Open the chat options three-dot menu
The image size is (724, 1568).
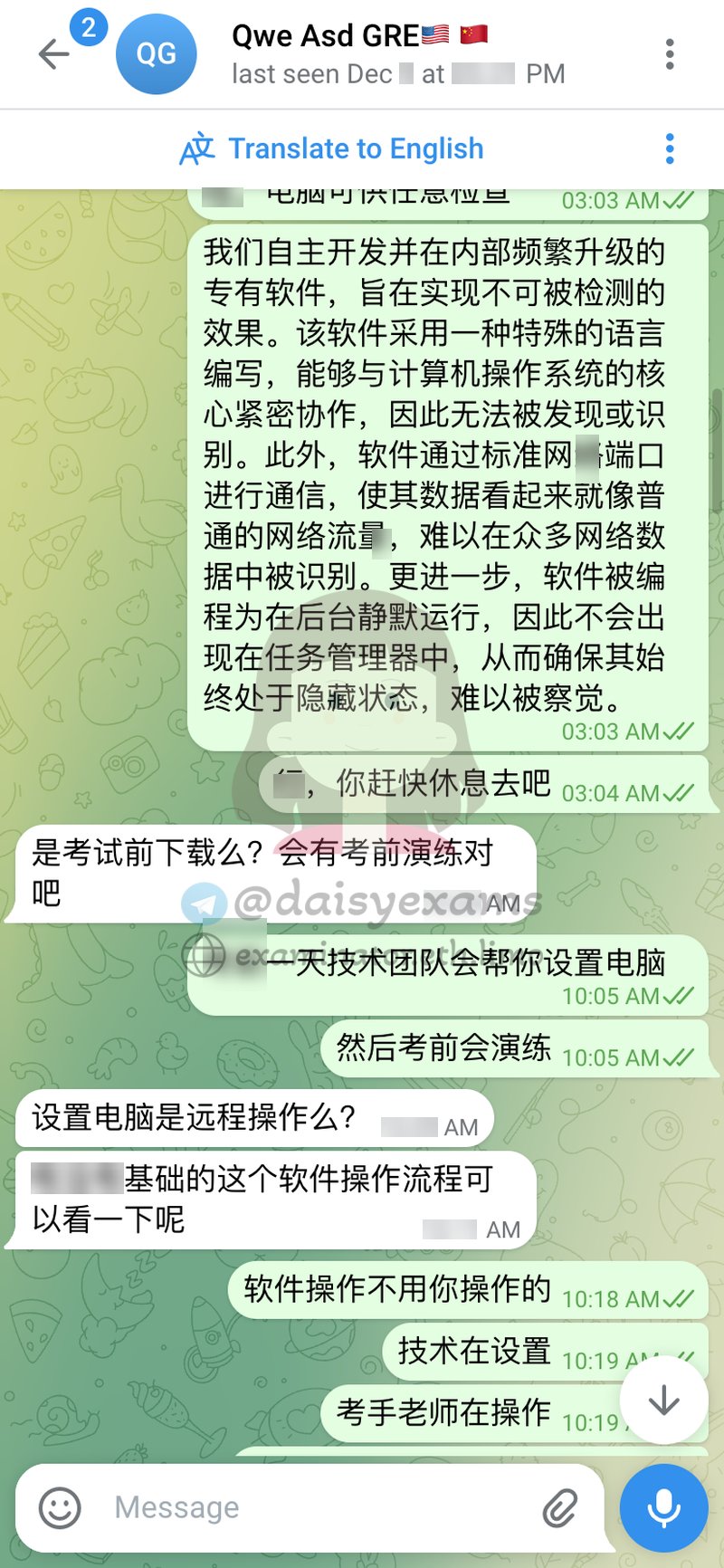[x=670, y=53]
